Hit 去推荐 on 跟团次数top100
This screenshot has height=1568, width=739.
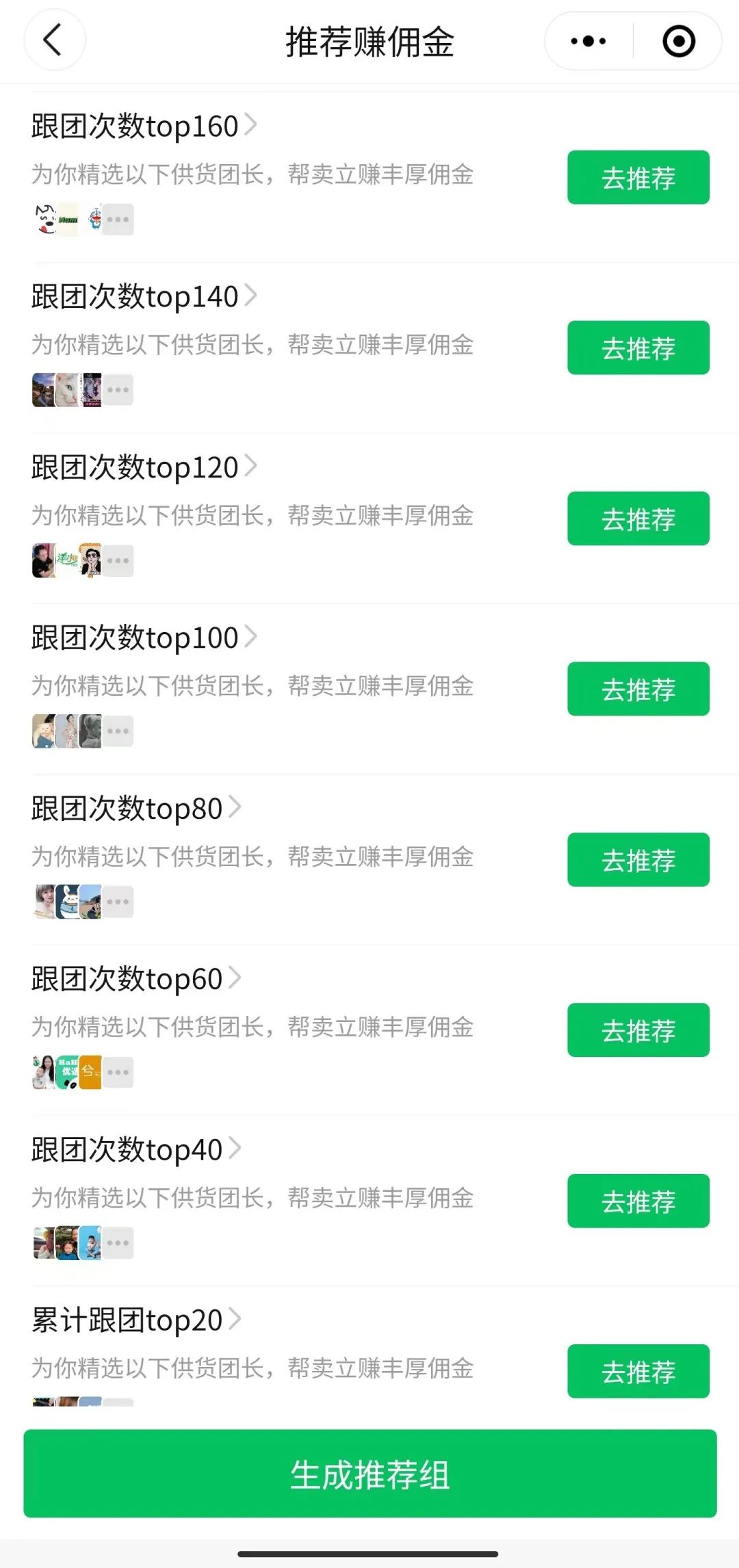click(x=638, y=689)
